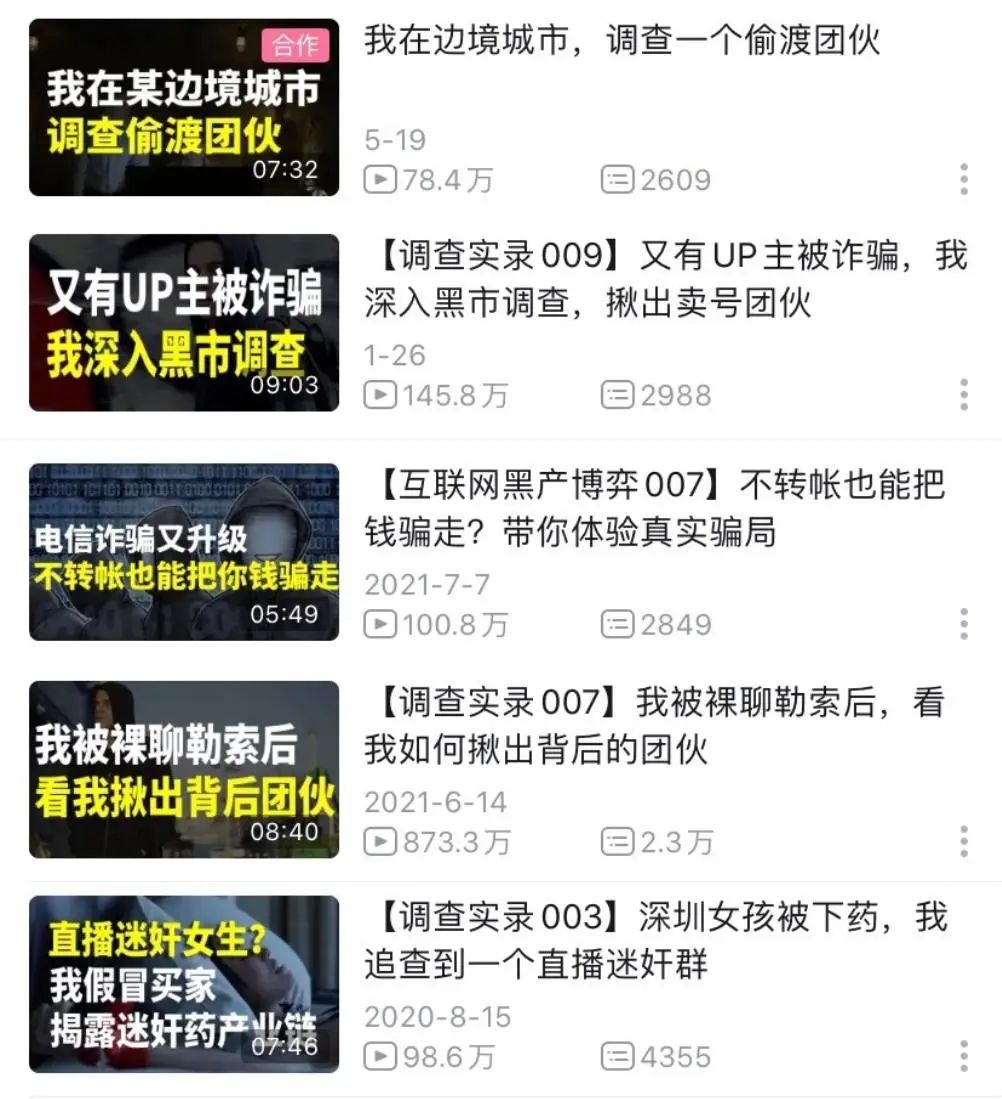Click the play count icon beside 78.4万
This screenshot has height=1099, width=1002.
[x=380, y=180]
